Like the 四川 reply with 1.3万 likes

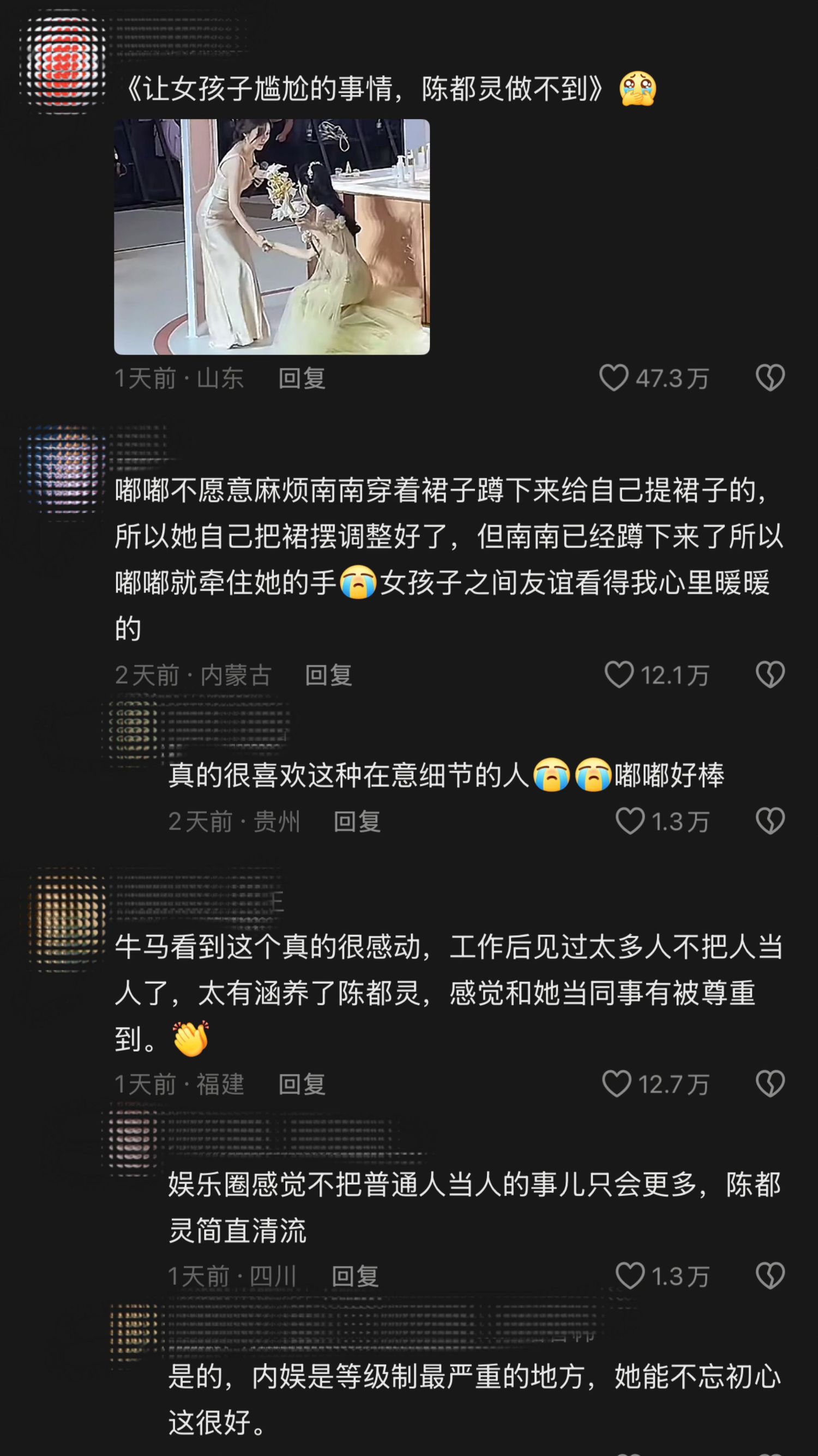[x=630, y=1276]
